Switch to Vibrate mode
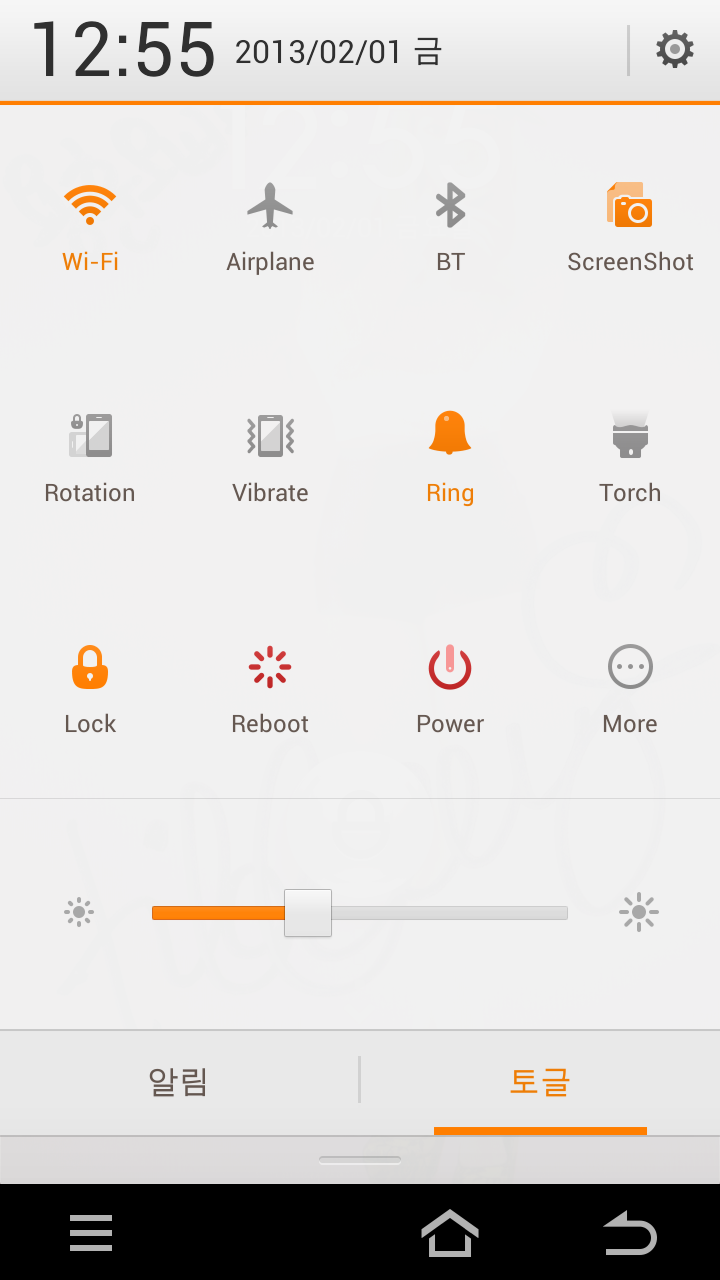 click(x=270, y=458)
